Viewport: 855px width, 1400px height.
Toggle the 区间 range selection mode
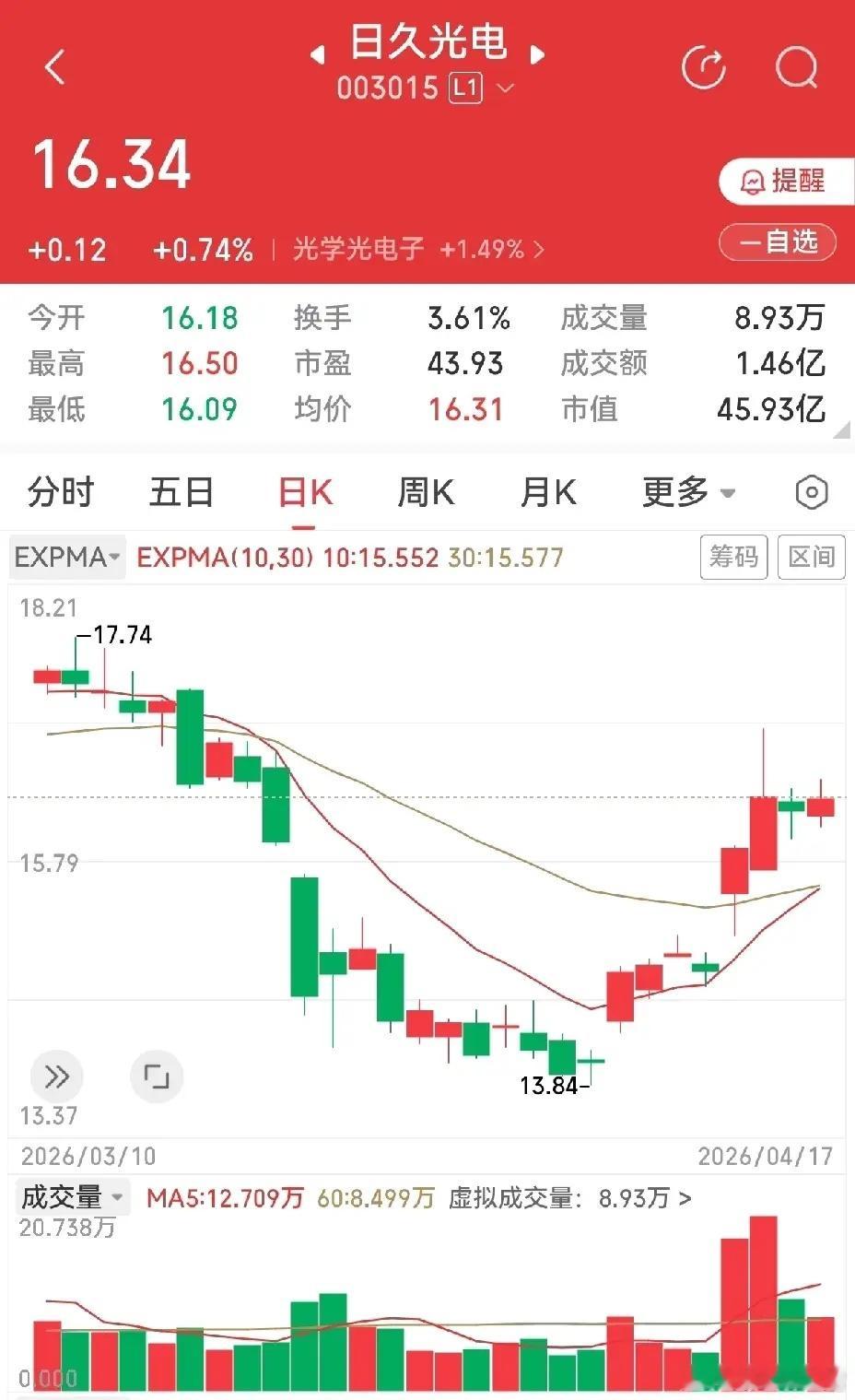[812, 557]
